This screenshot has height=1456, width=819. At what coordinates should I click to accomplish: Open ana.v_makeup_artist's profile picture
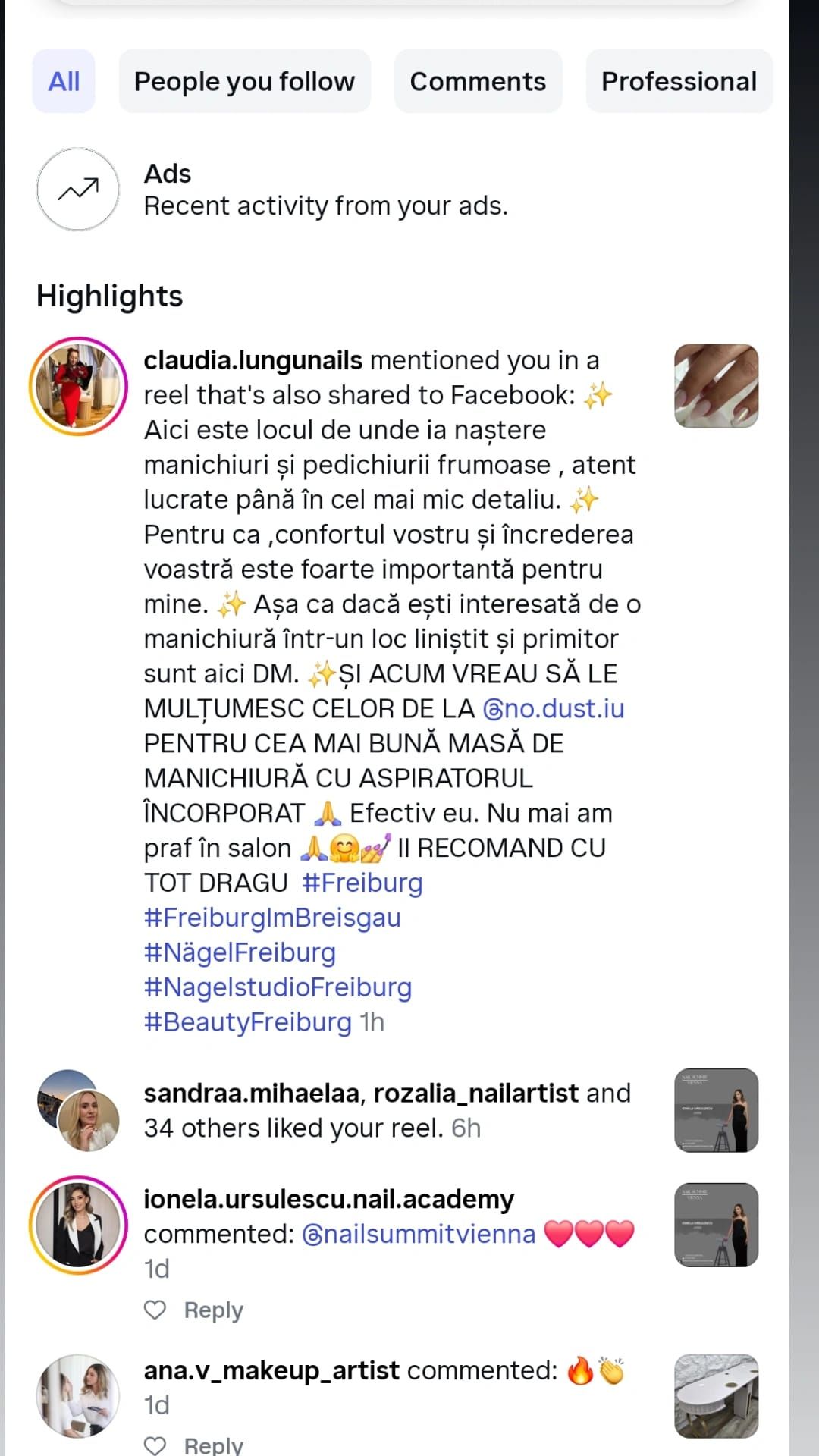(78, 1396)
